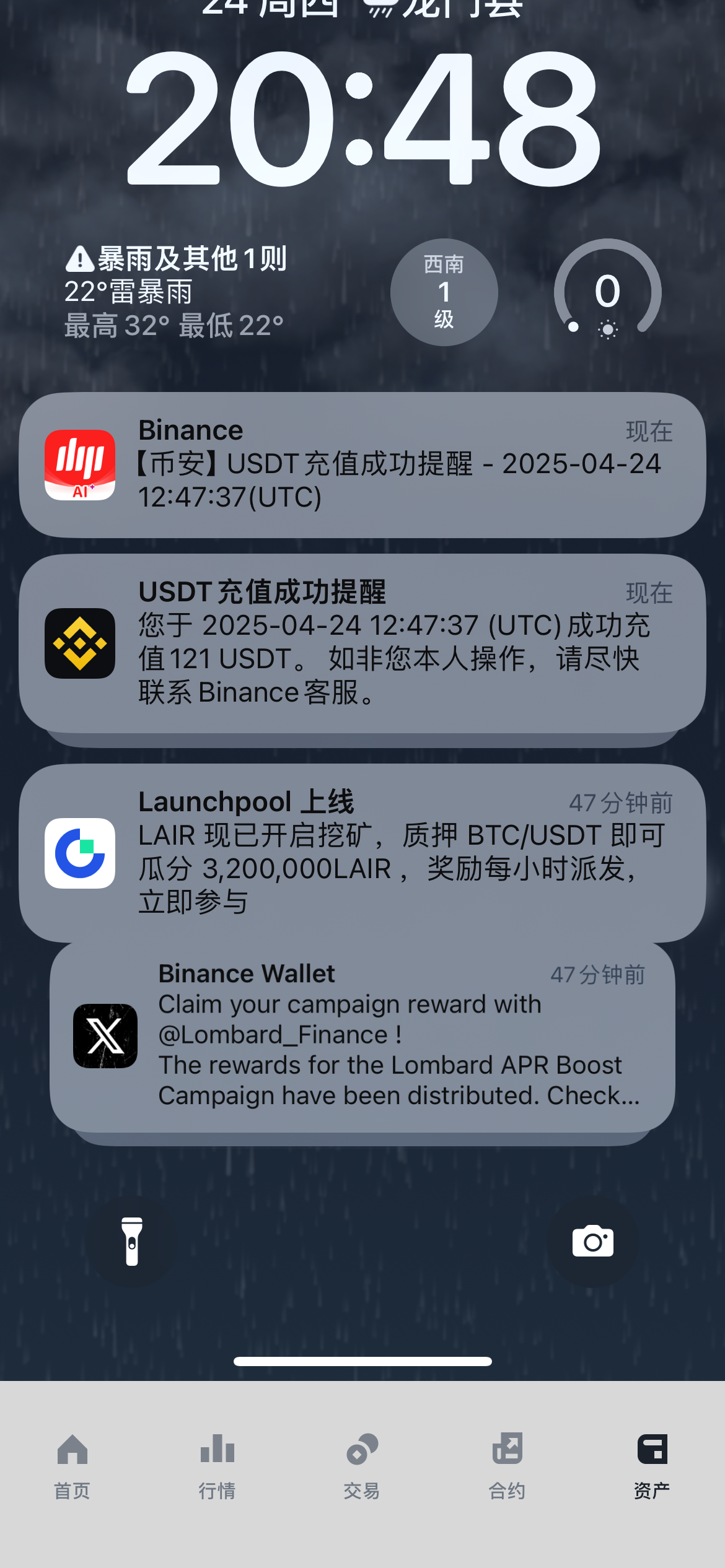Go to the 交易 tab
The height and width of the screenshot is (1568, 725).
point(362,1464)
